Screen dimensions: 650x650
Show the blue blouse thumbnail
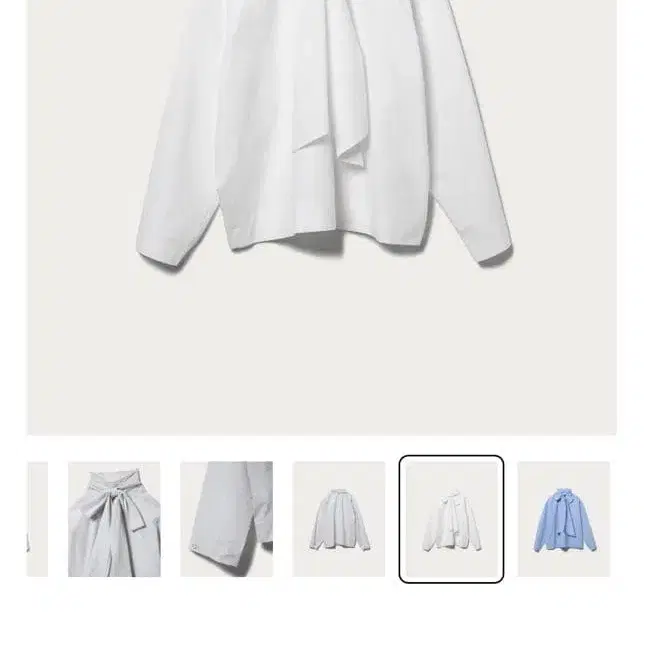tap(564, 519)
